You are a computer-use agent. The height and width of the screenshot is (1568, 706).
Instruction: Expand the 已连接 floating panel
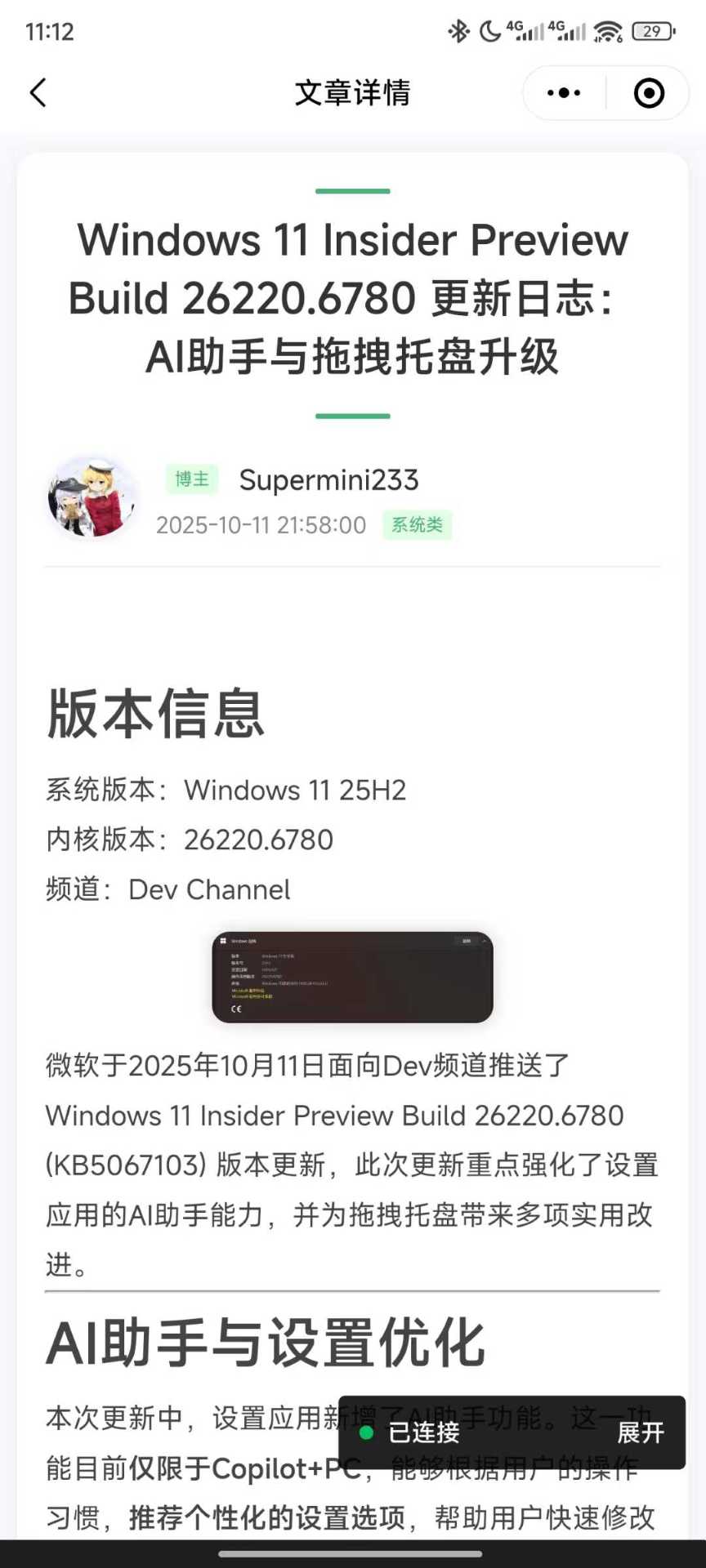tap(640, 1432)
